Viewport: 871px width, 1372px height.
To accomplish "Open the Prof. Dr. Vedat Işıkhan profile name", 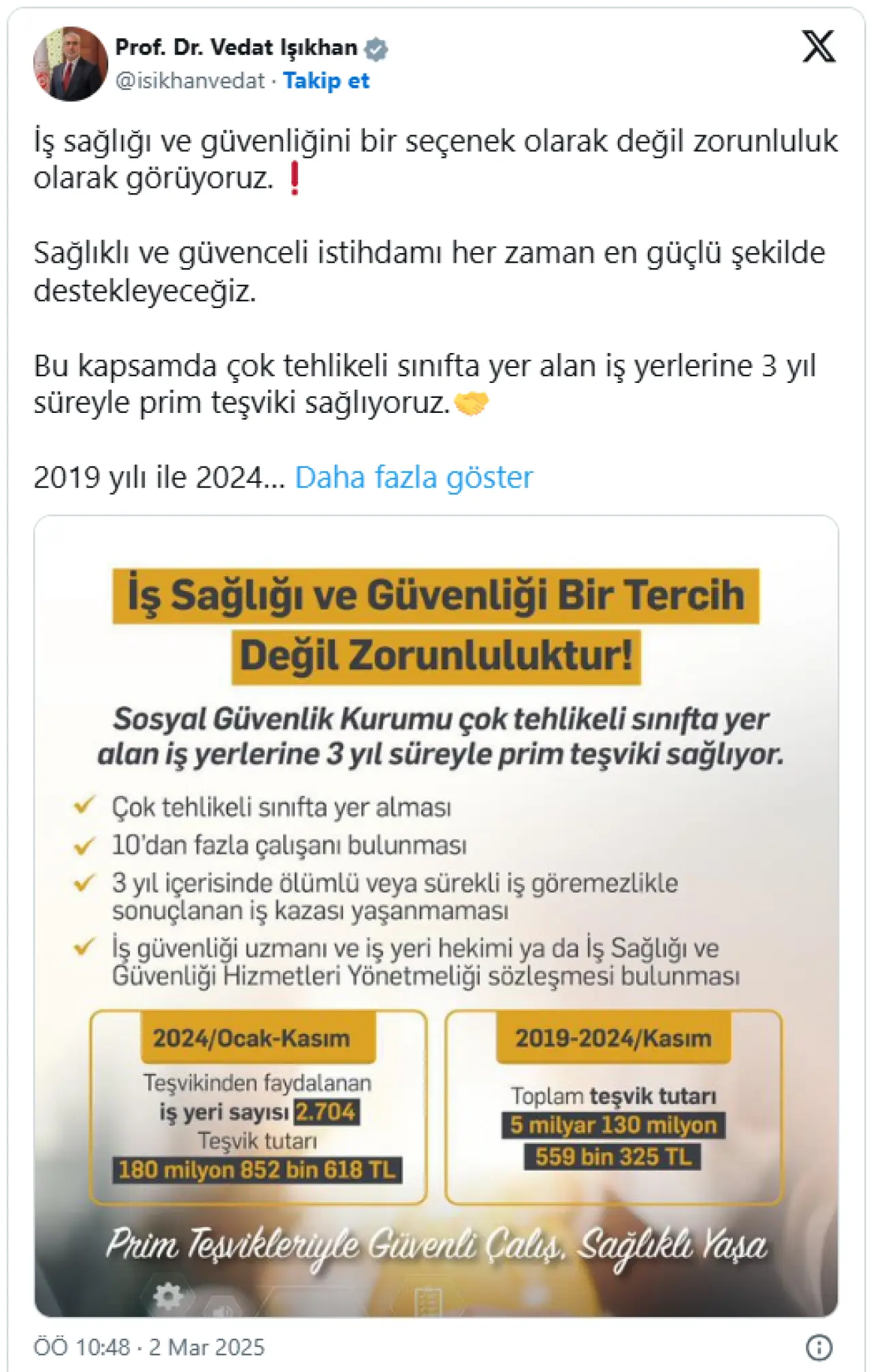I will [236, 48].
